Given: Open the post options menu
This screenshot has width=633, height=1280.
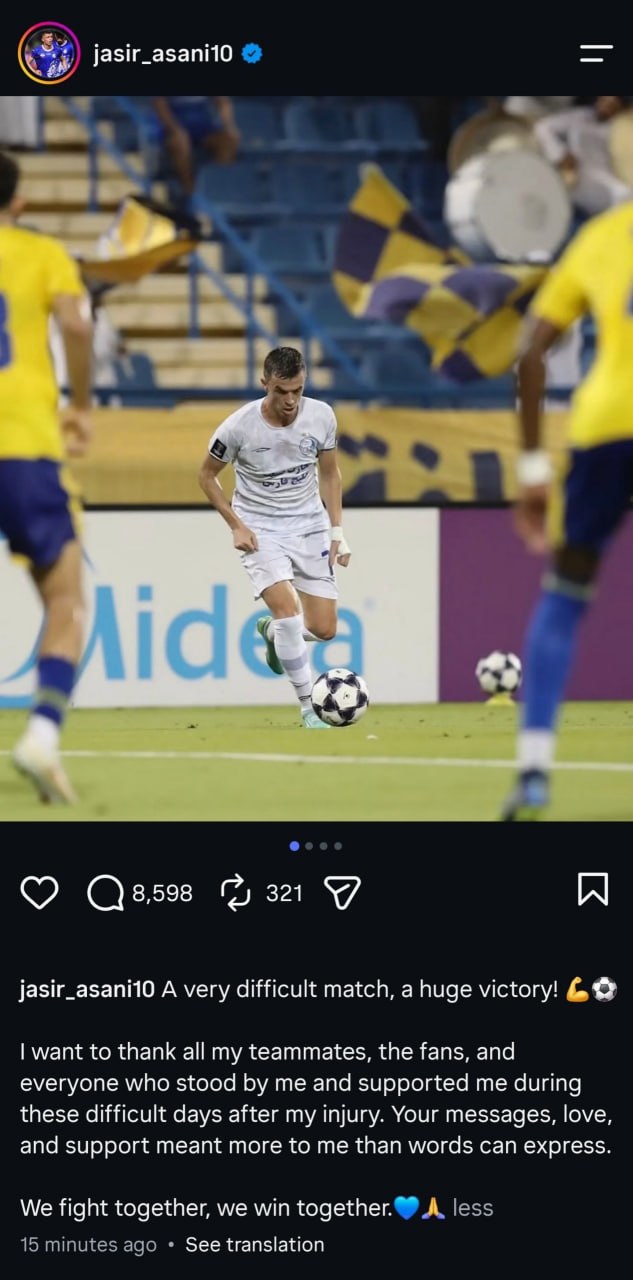Looking at the screenshot, I should coord(596,54).
